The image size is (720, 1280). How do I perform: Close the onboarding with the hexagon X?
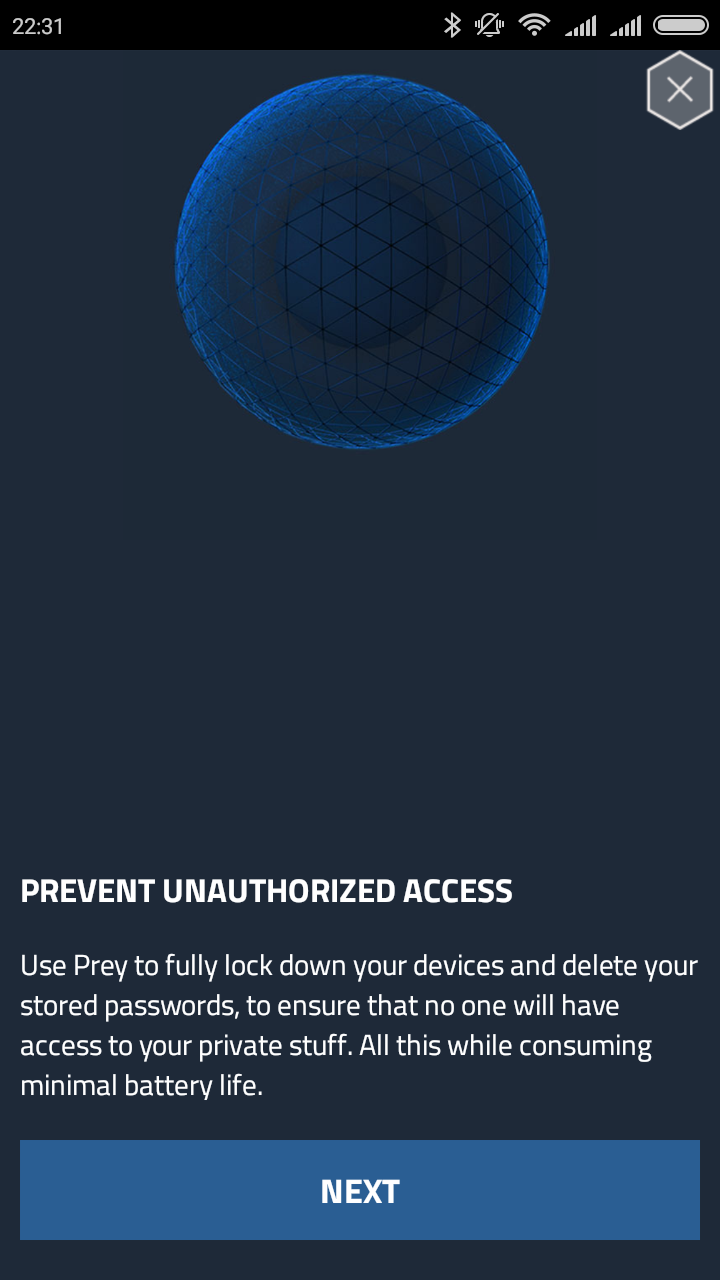680,90
